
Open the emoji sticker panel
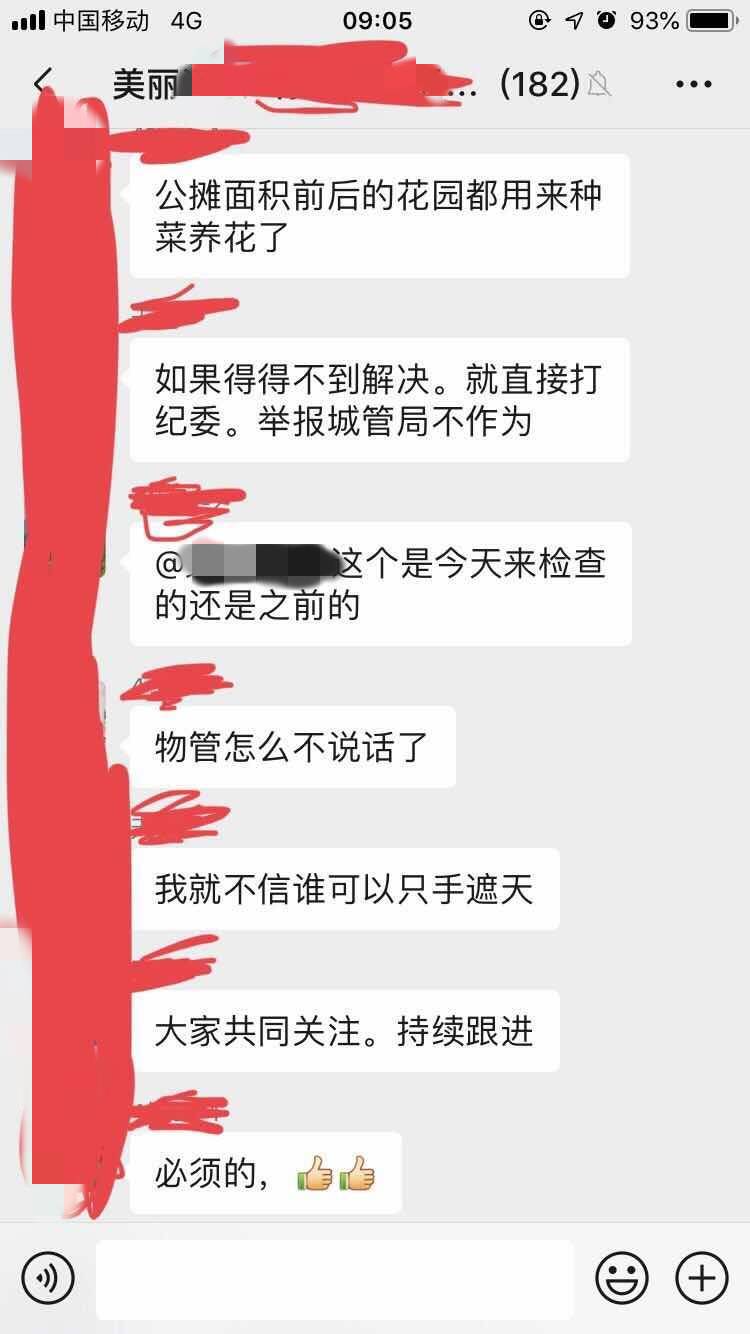point(621,1278)
